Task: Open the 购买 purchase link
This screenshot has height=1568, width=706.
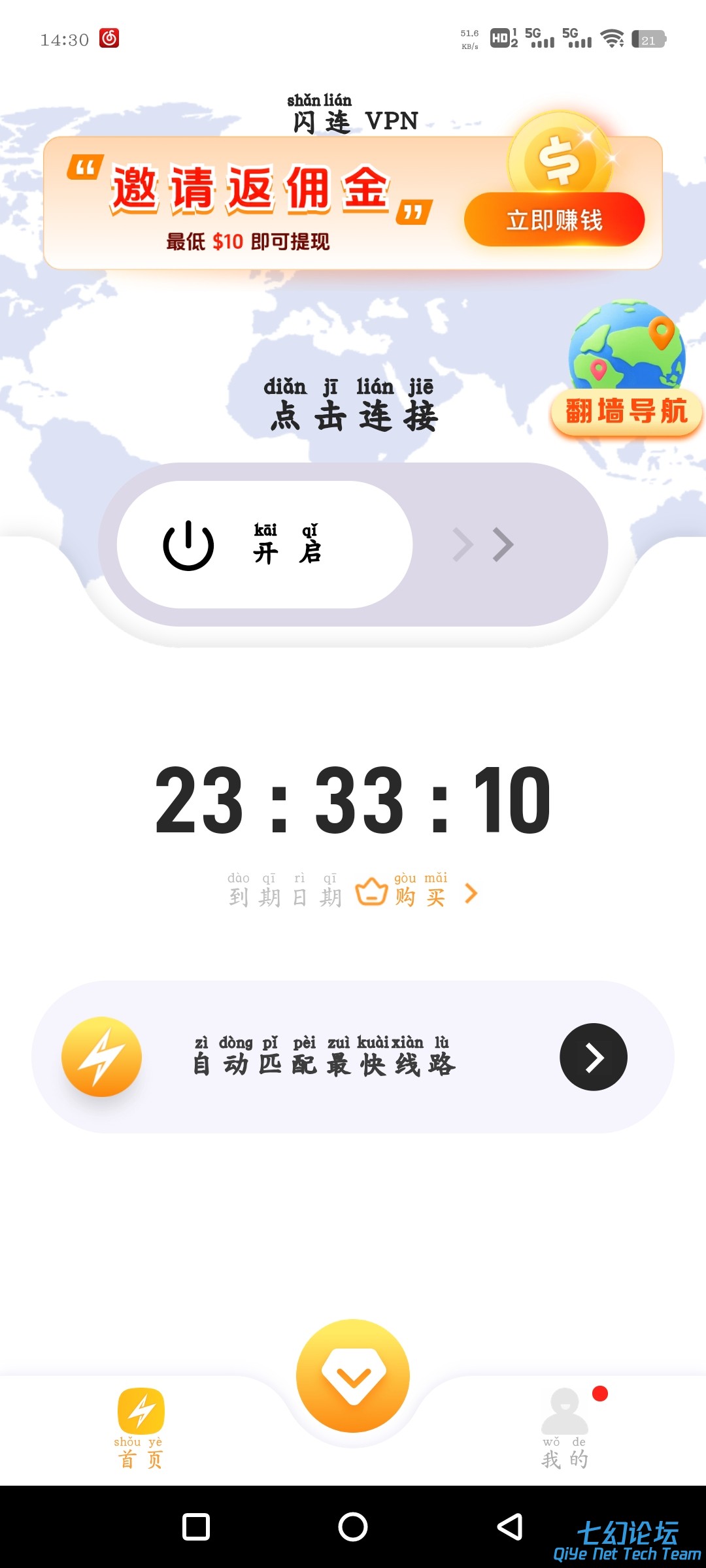Action: point(418,893)
